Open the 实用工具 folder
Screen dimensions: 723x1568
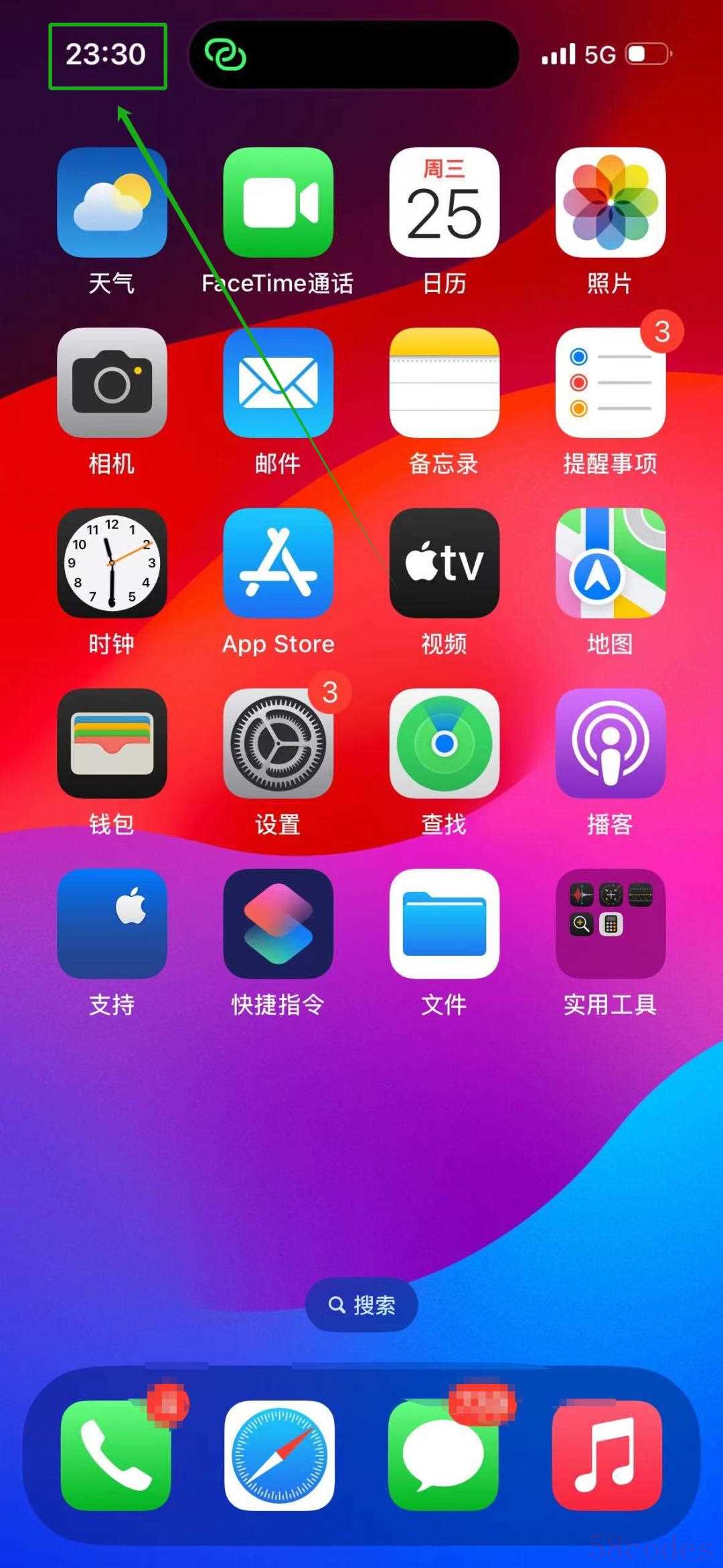610,924
